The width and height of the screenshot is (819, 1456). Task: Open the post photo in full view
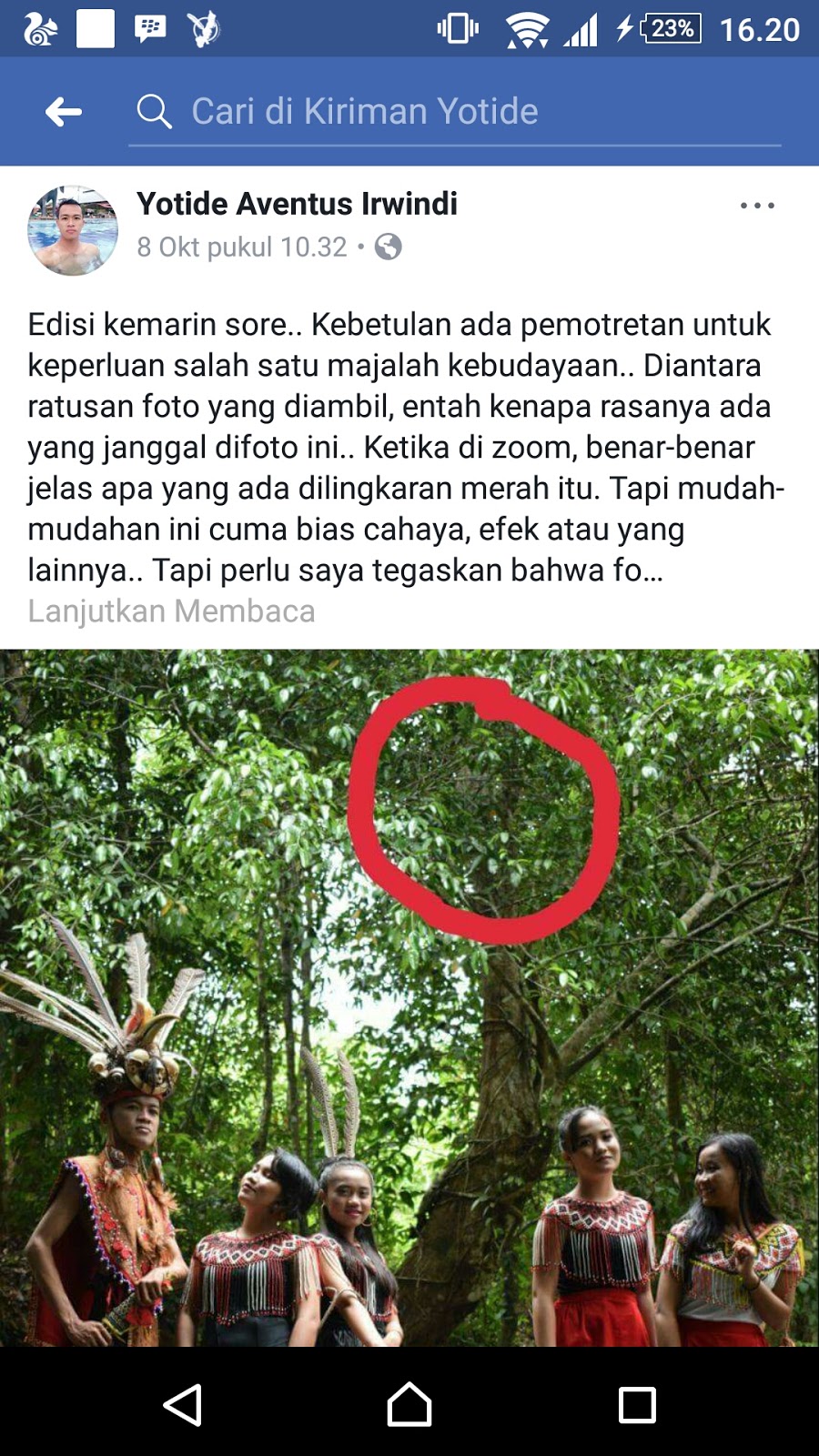tap(409, 996)
